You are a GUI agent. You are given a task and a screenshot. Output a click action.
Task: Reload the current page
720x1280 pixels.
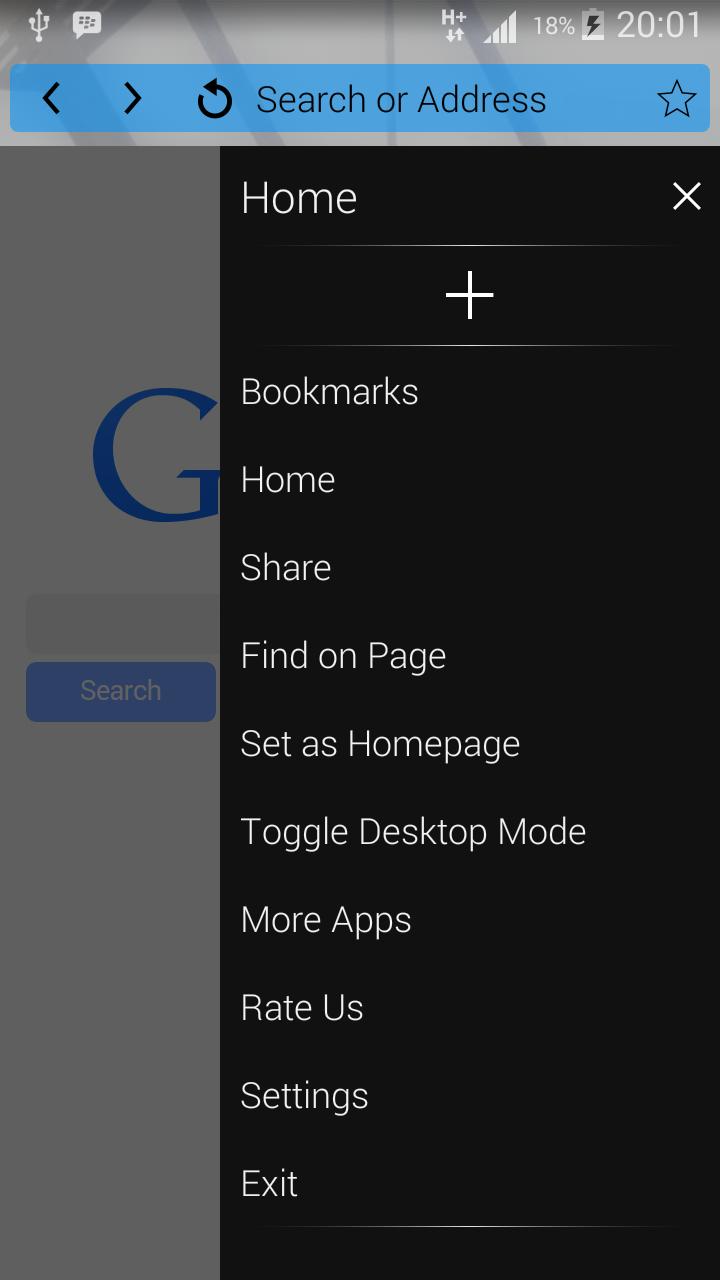click(214, 100)
